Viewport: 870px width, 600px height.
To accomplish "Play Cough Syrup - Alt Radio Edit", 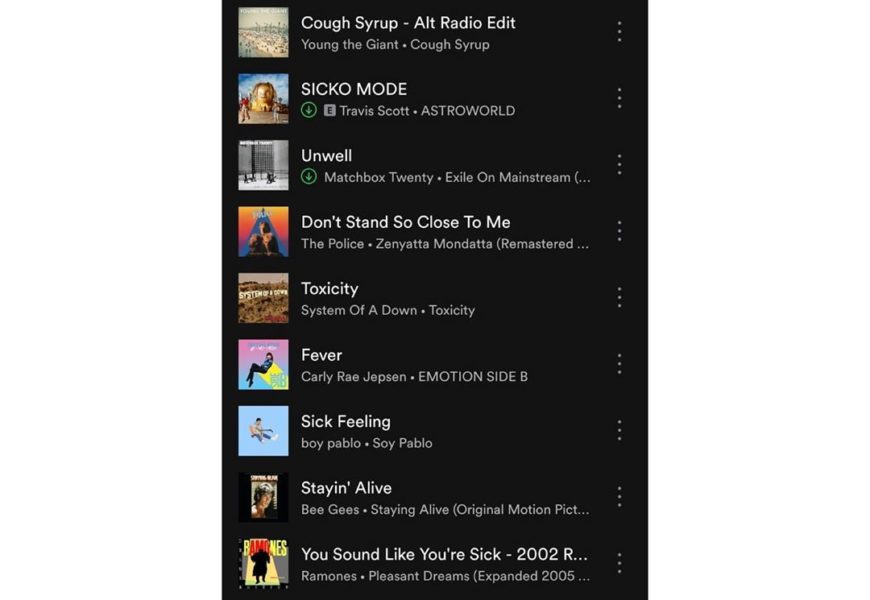I will click(408, 23).
